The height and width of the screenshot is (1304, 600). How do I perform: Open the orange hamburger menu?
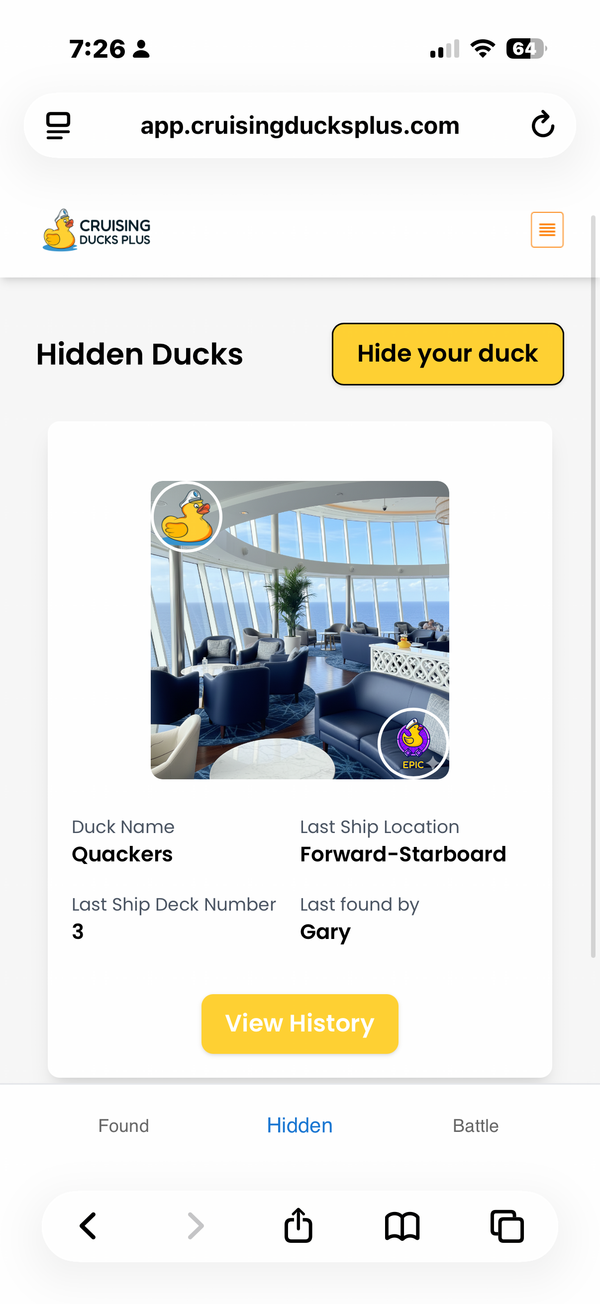(x=547, y=230)
